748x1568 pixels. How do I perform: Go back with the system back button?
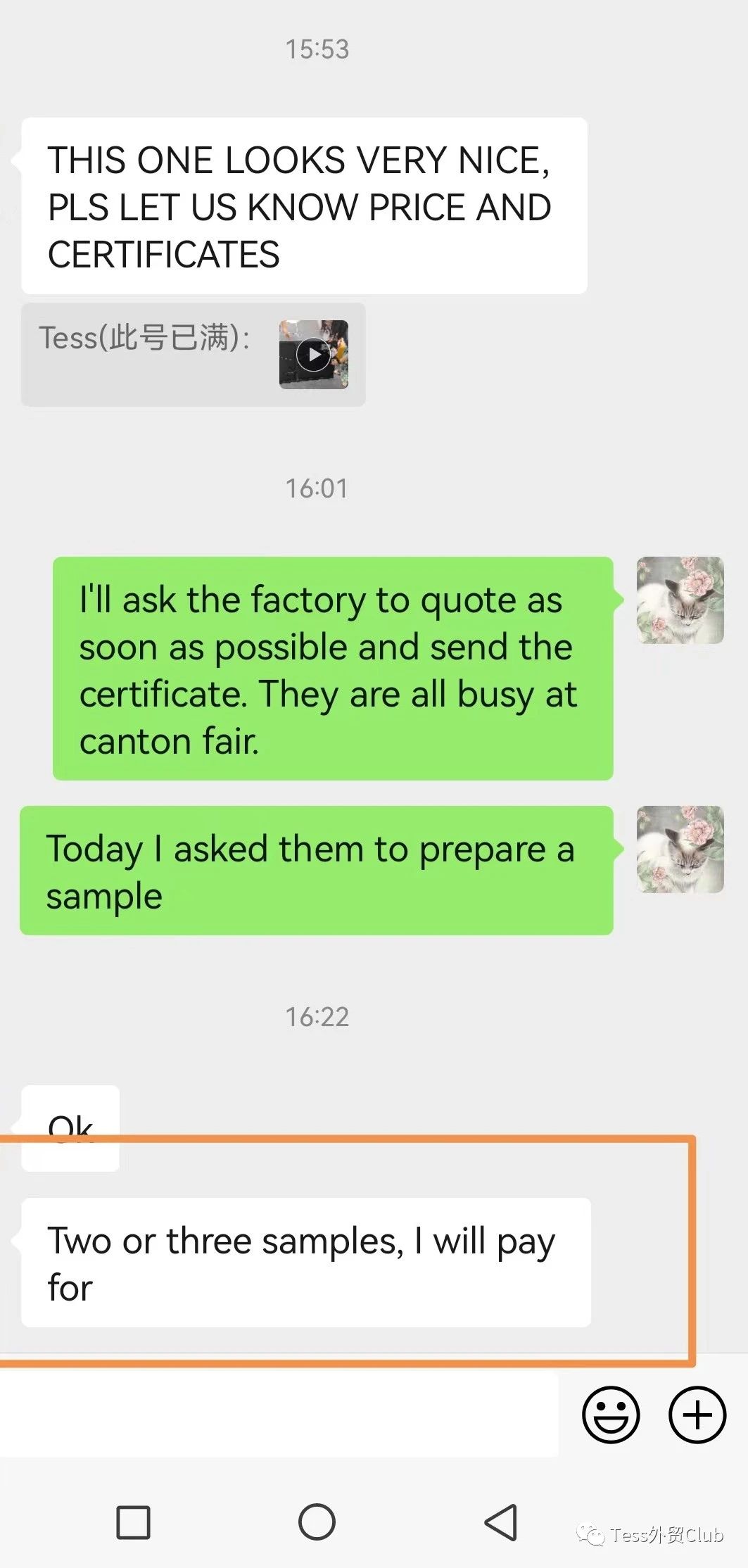tap(501, 1522)
